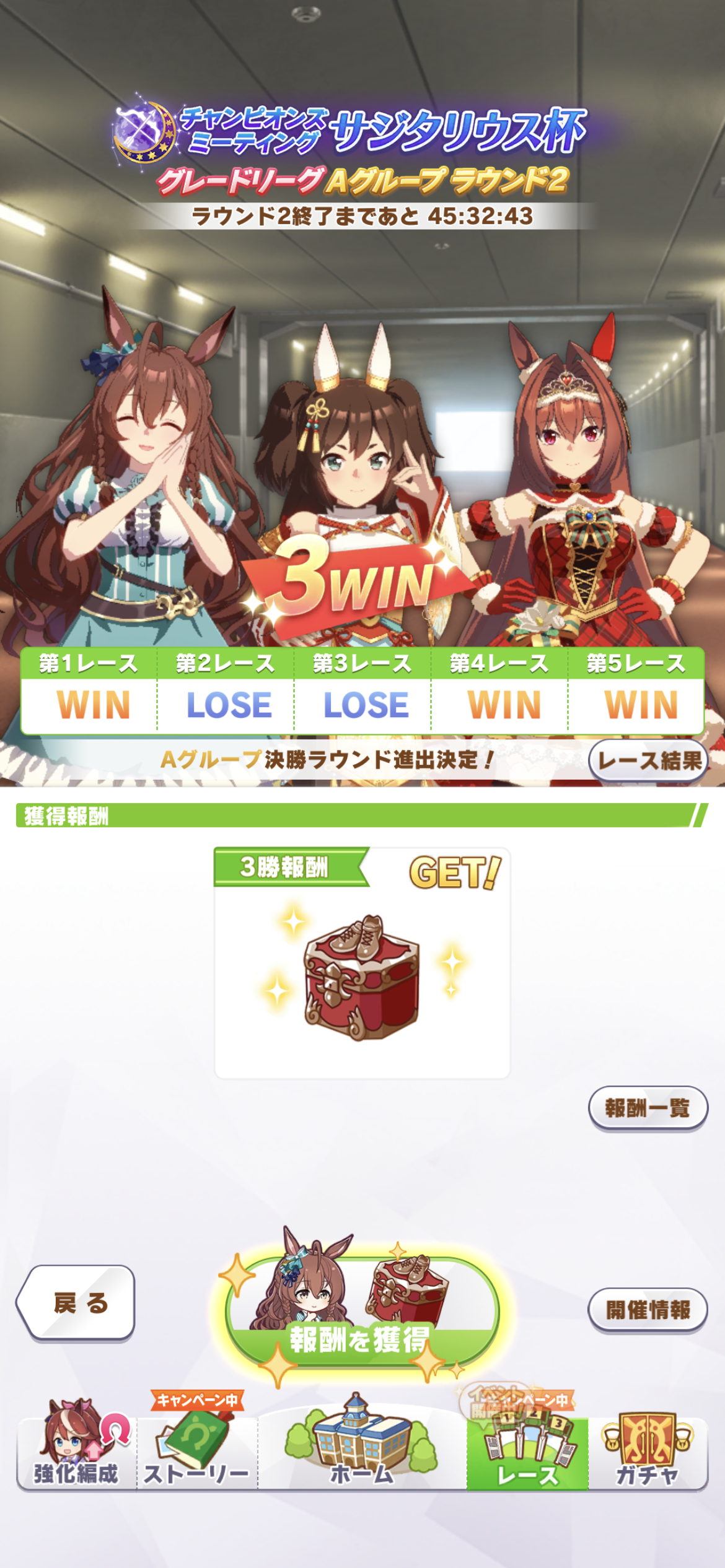Open the レース結果 race results button
This screenshot has height=1568, width=725.
tap(648, 760)
